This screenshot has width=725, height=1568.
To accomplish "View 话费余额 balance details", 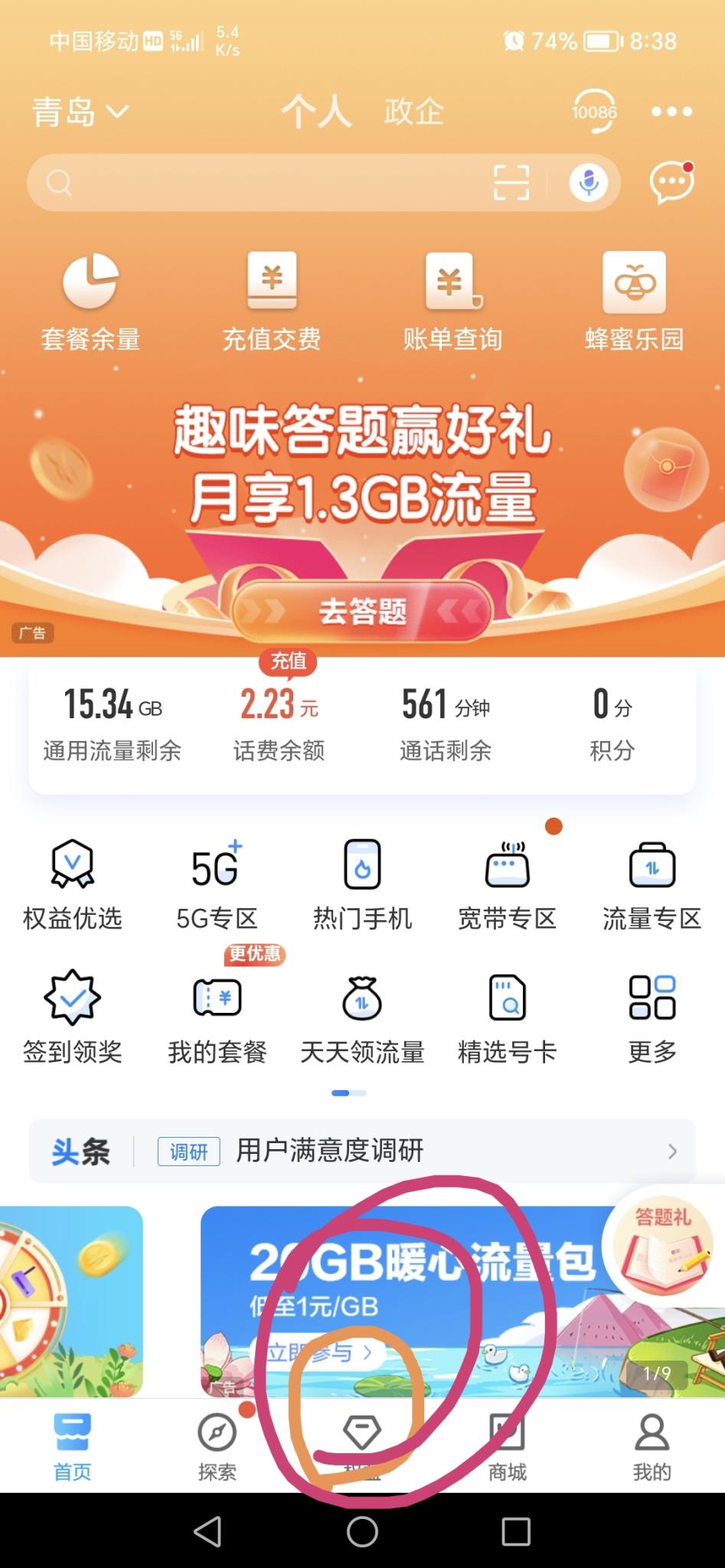I will [x=279, y=724].
